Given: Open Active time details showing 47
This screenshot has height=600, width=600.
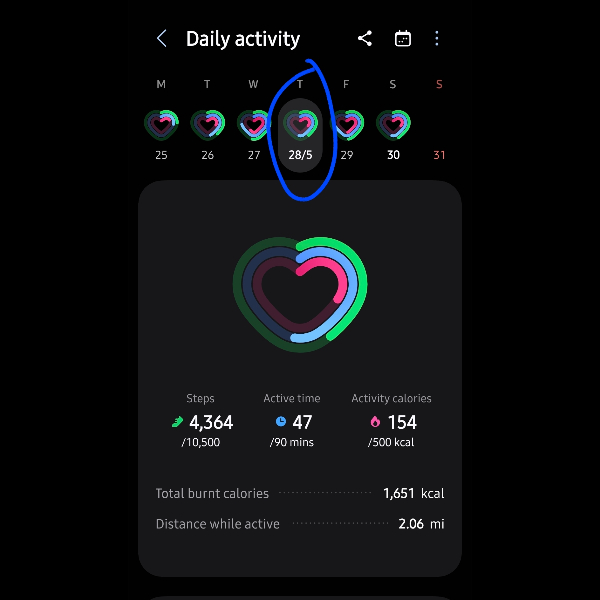Looking at the screenshot, I should pyautogui.click(x=292, y=420).
